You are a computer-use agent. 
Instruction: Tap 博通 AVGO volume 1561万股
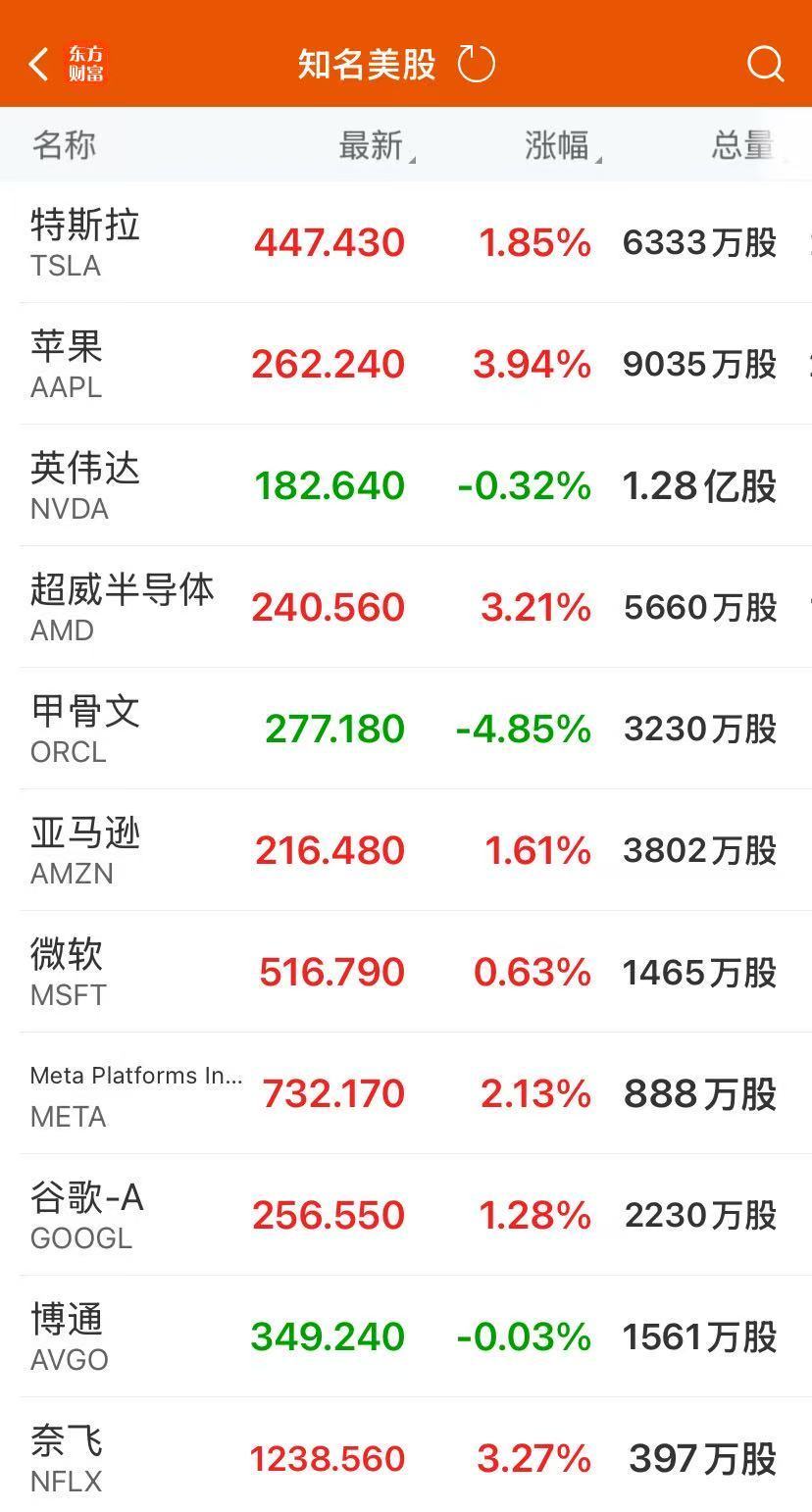pos(697,1336)
